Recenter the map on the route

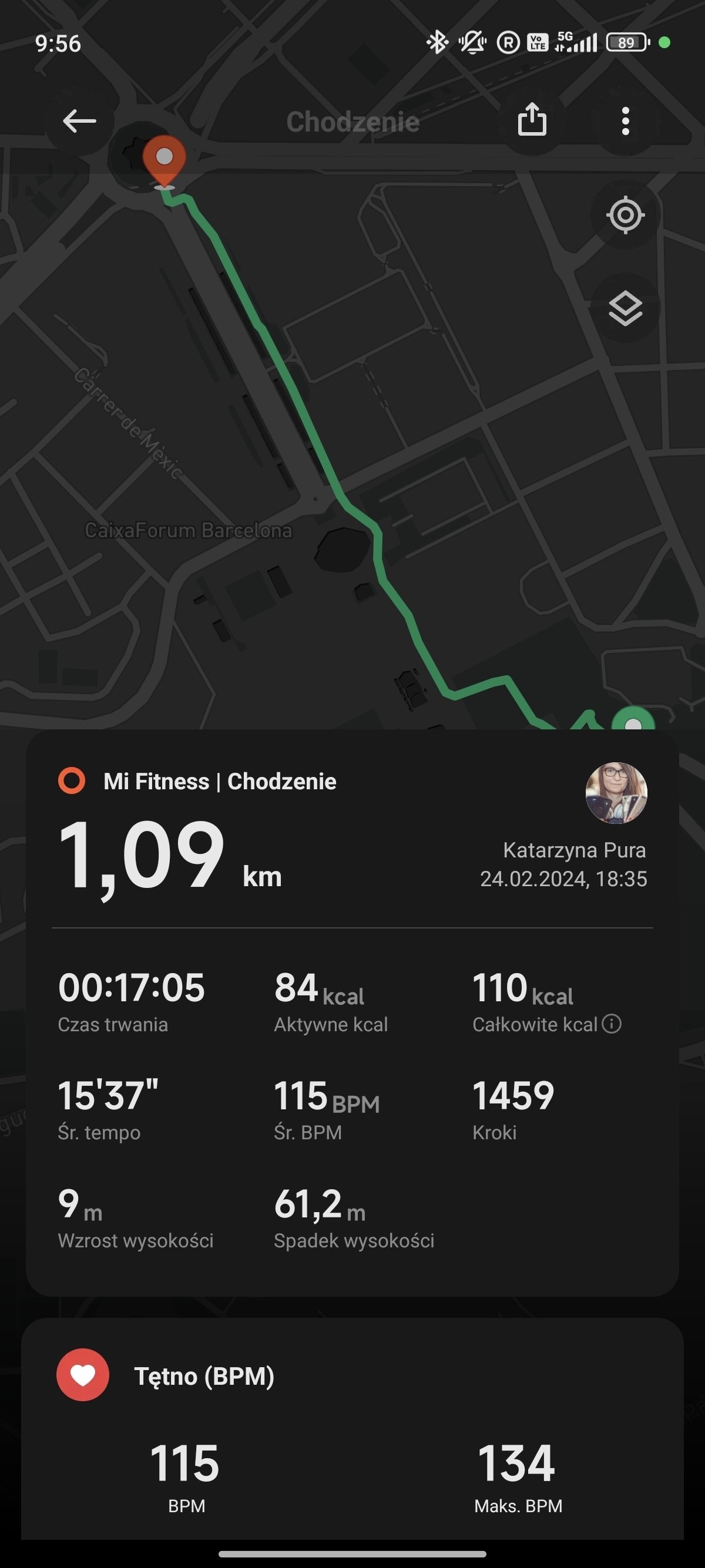click(625, 215)
